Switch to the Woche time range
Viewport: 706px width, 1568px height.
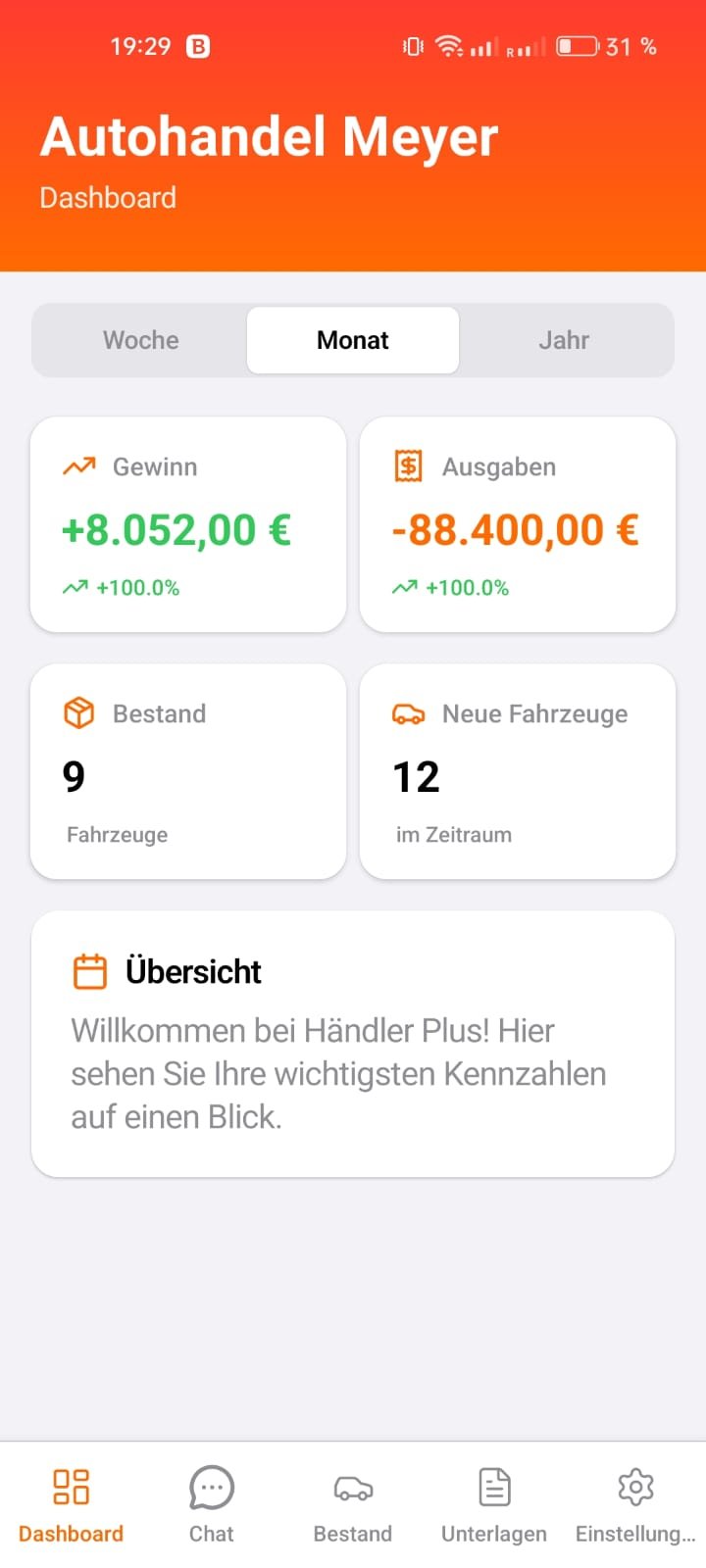[x=141, y=340]
